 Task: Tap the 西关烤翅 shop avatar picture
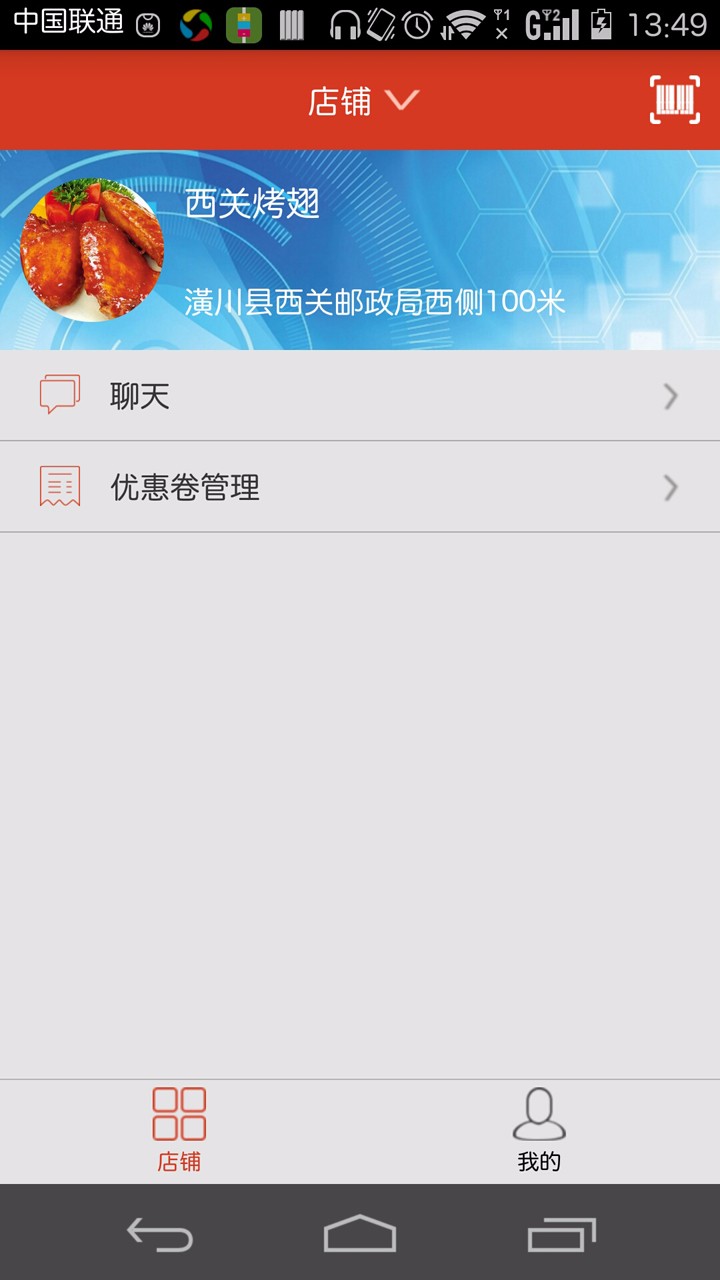(91, 250)
